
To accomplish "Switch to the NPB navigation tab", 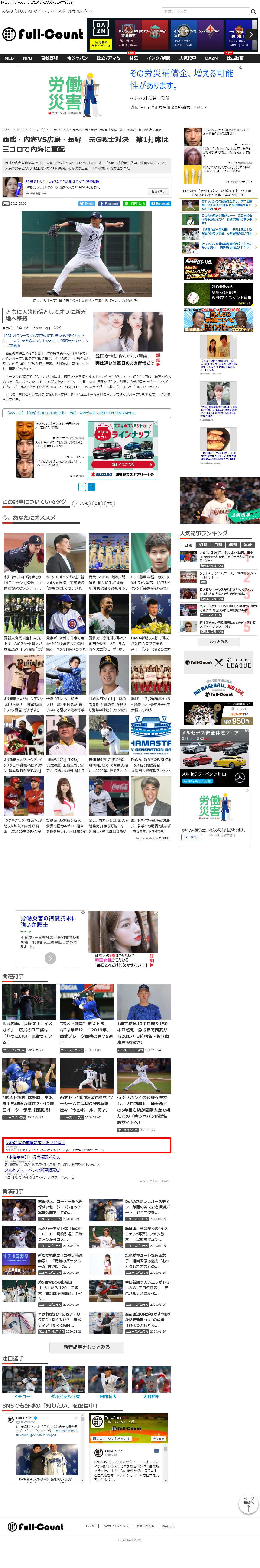I will (27, 58).
